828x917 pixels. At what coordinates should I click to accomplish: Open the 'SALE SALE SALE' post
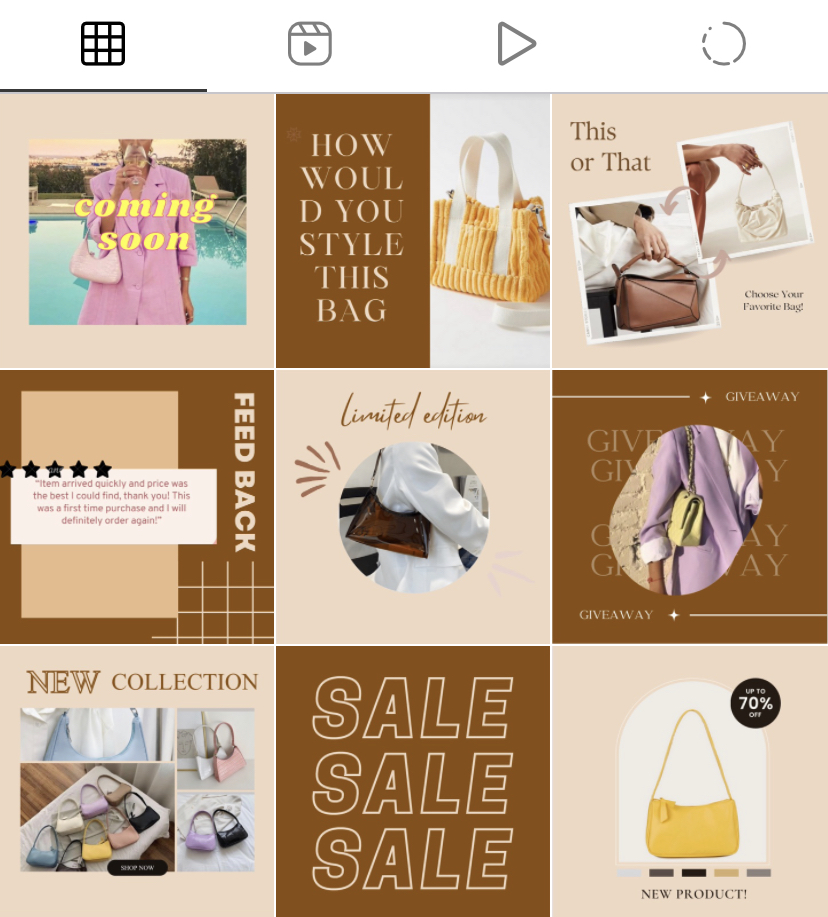coord(412,781)
